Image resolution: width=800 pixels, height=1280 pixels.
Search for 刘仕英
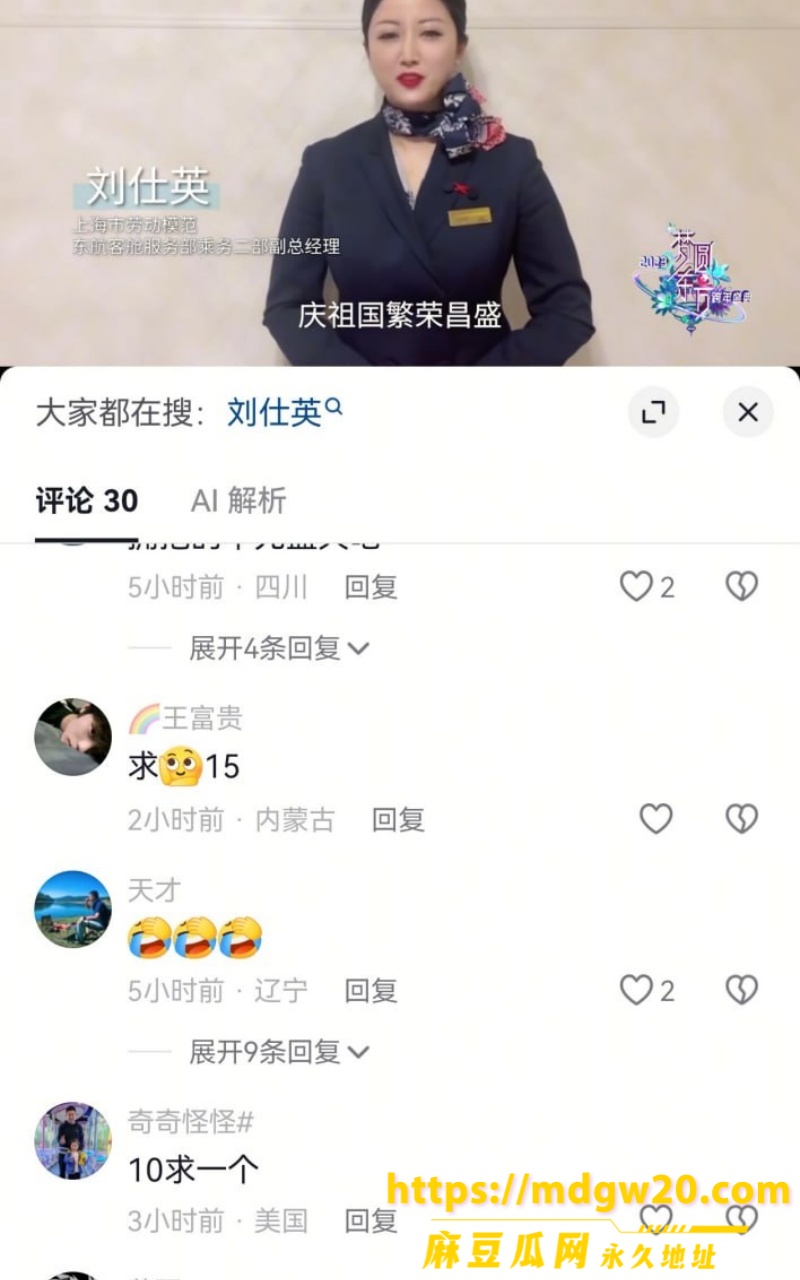click(x=284, y=411)
